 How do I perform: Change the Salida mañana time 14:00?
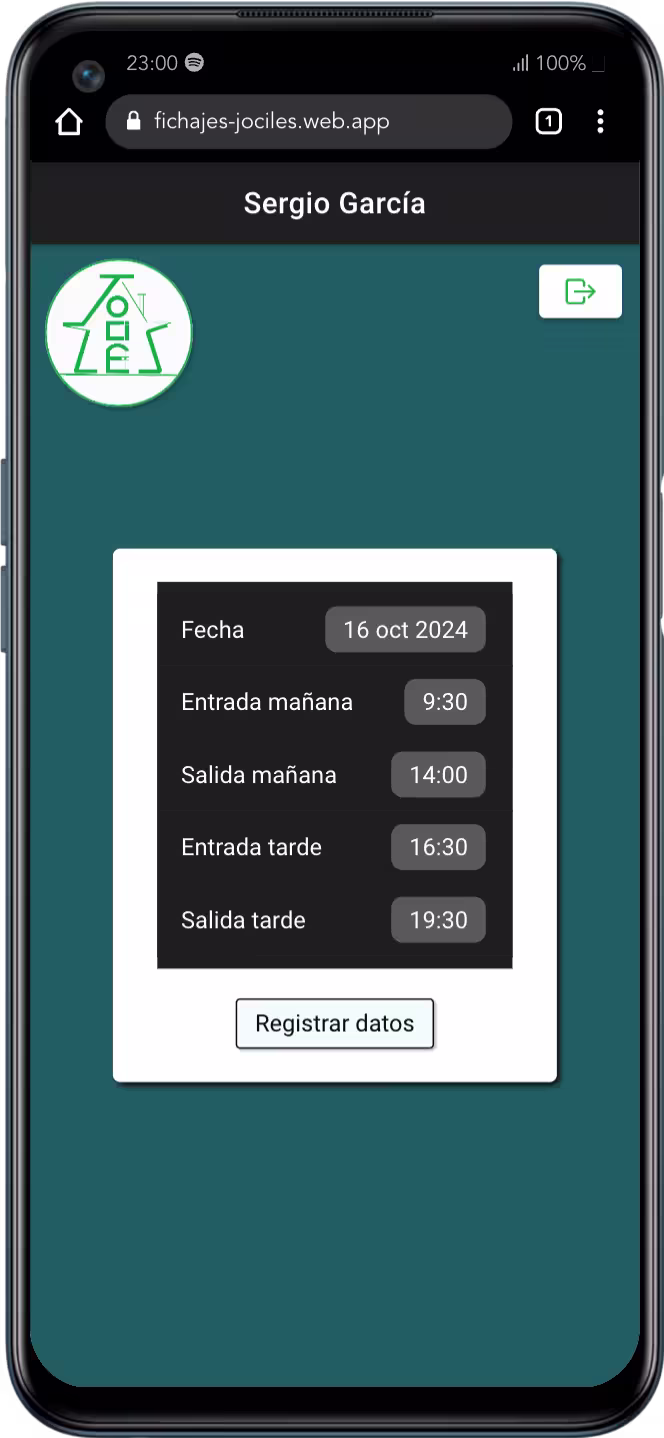tap(438, 775)
